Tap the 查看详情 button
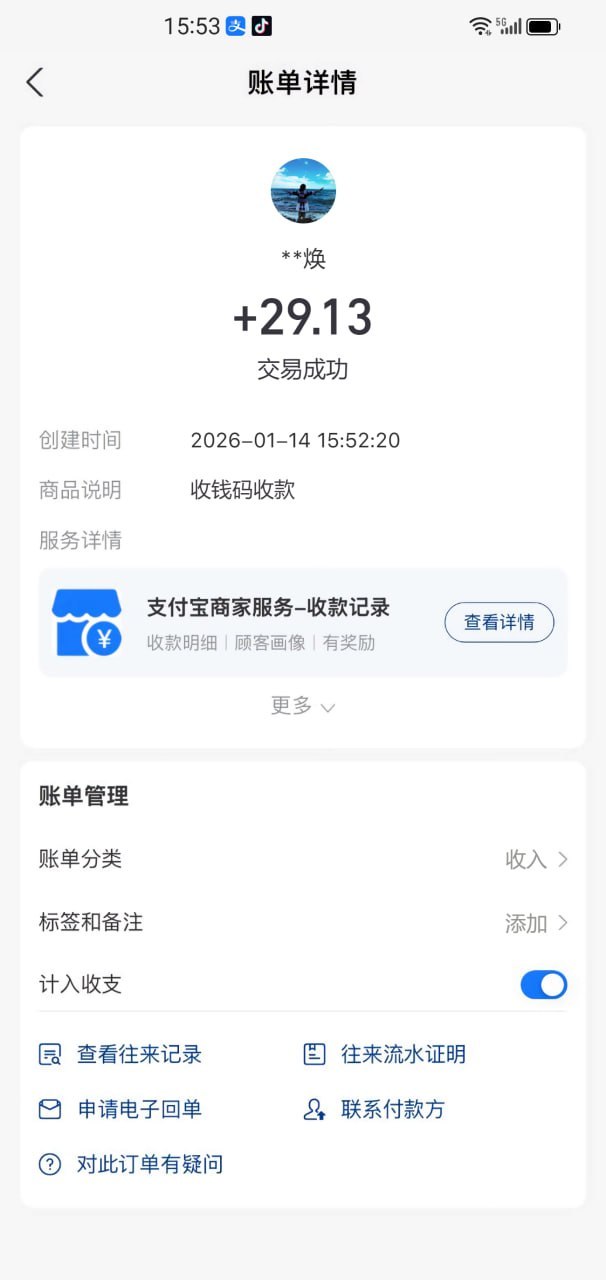 click(x=499, y=622)
